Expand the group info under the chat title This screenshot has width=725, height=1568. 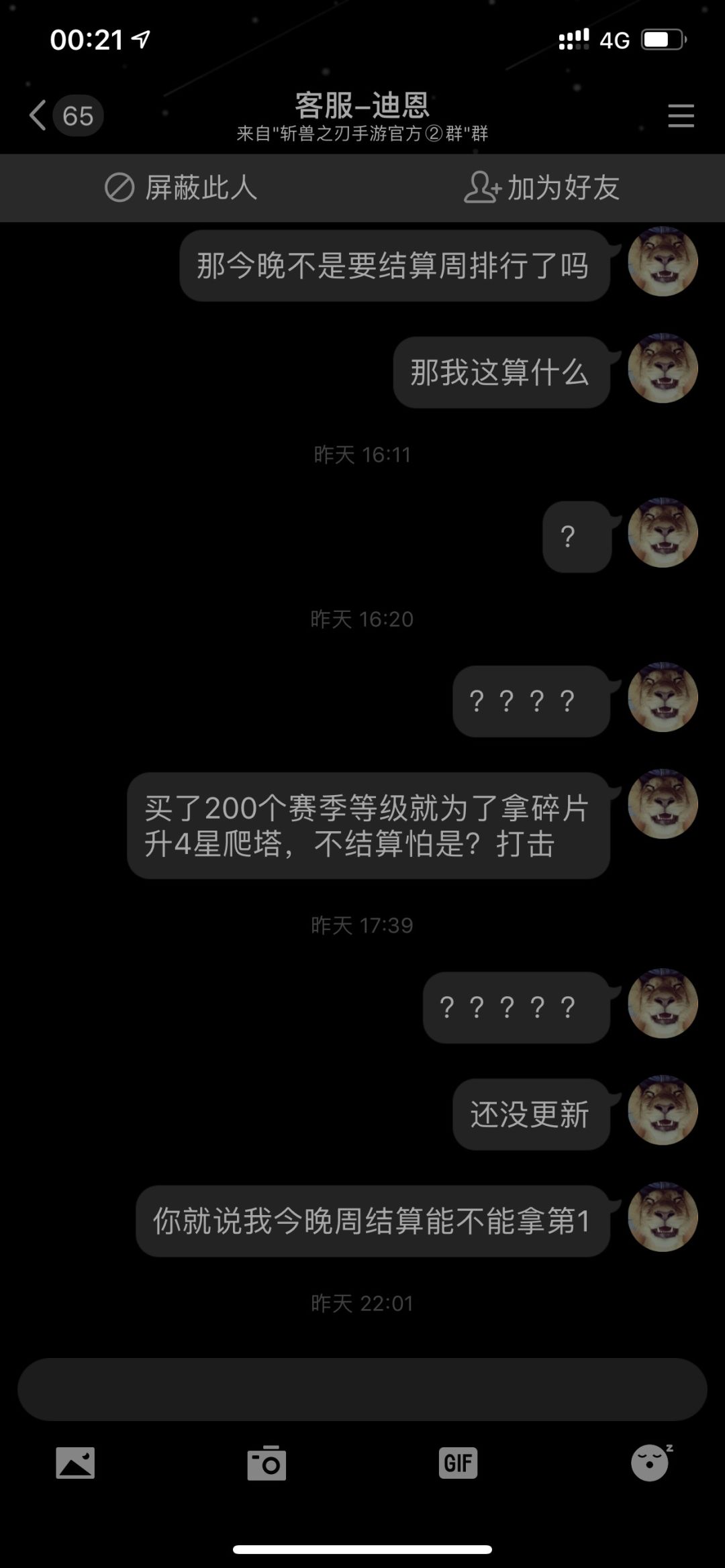pos(362,134)
